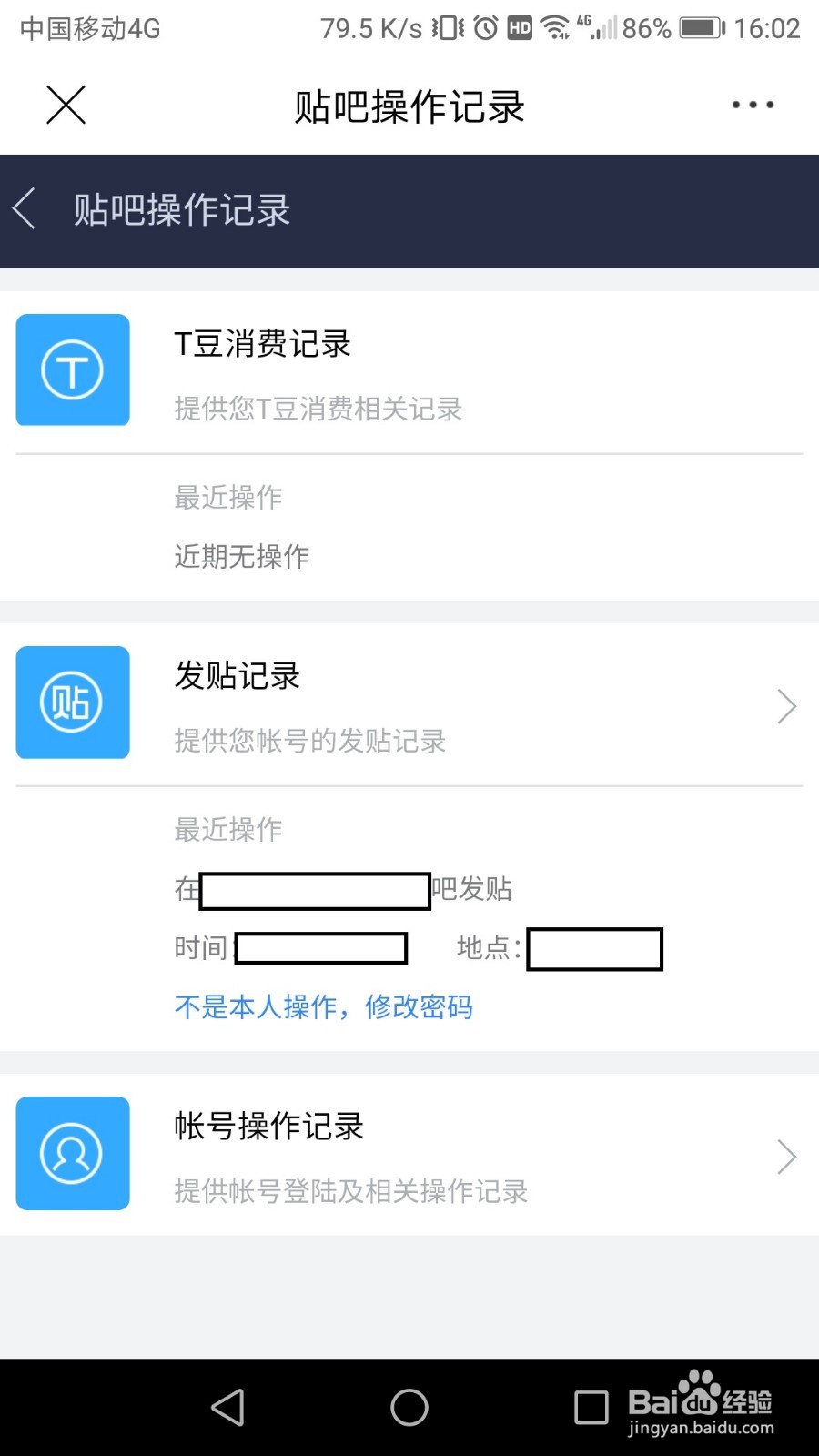Tap the HD icon in the status bar

coord(521,28)
